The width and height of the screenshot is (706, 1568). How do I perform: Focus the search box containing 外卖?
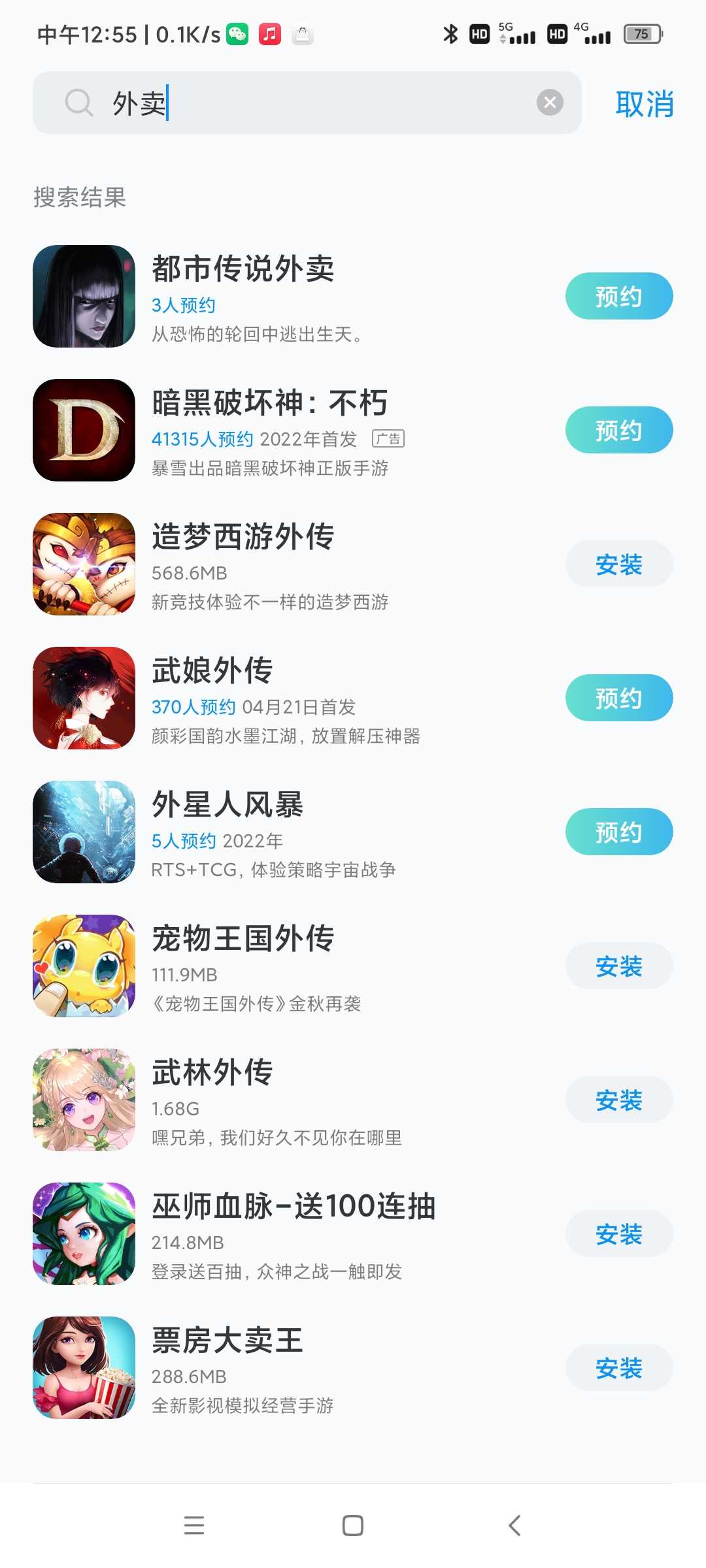pos(307,103)
